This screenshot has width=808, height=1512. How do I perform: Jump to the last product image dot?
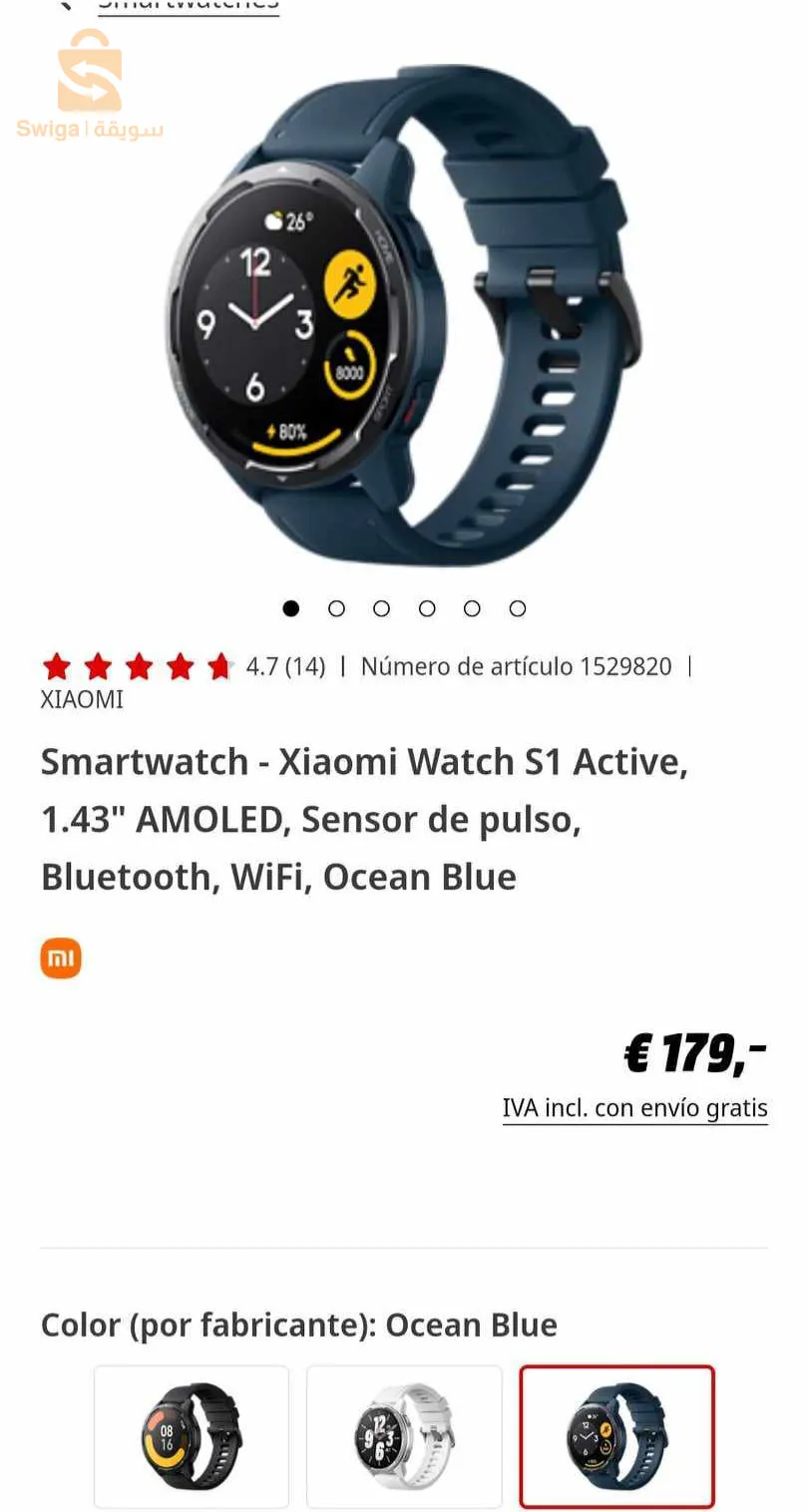(x=518, y=608)
